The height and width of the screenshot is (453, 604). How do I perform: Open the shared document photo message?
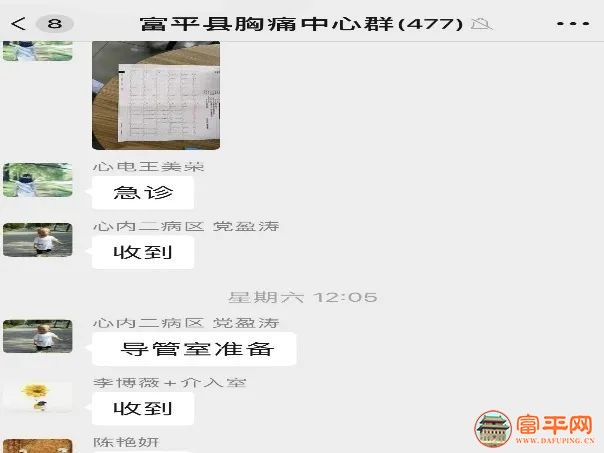(155, 95)
